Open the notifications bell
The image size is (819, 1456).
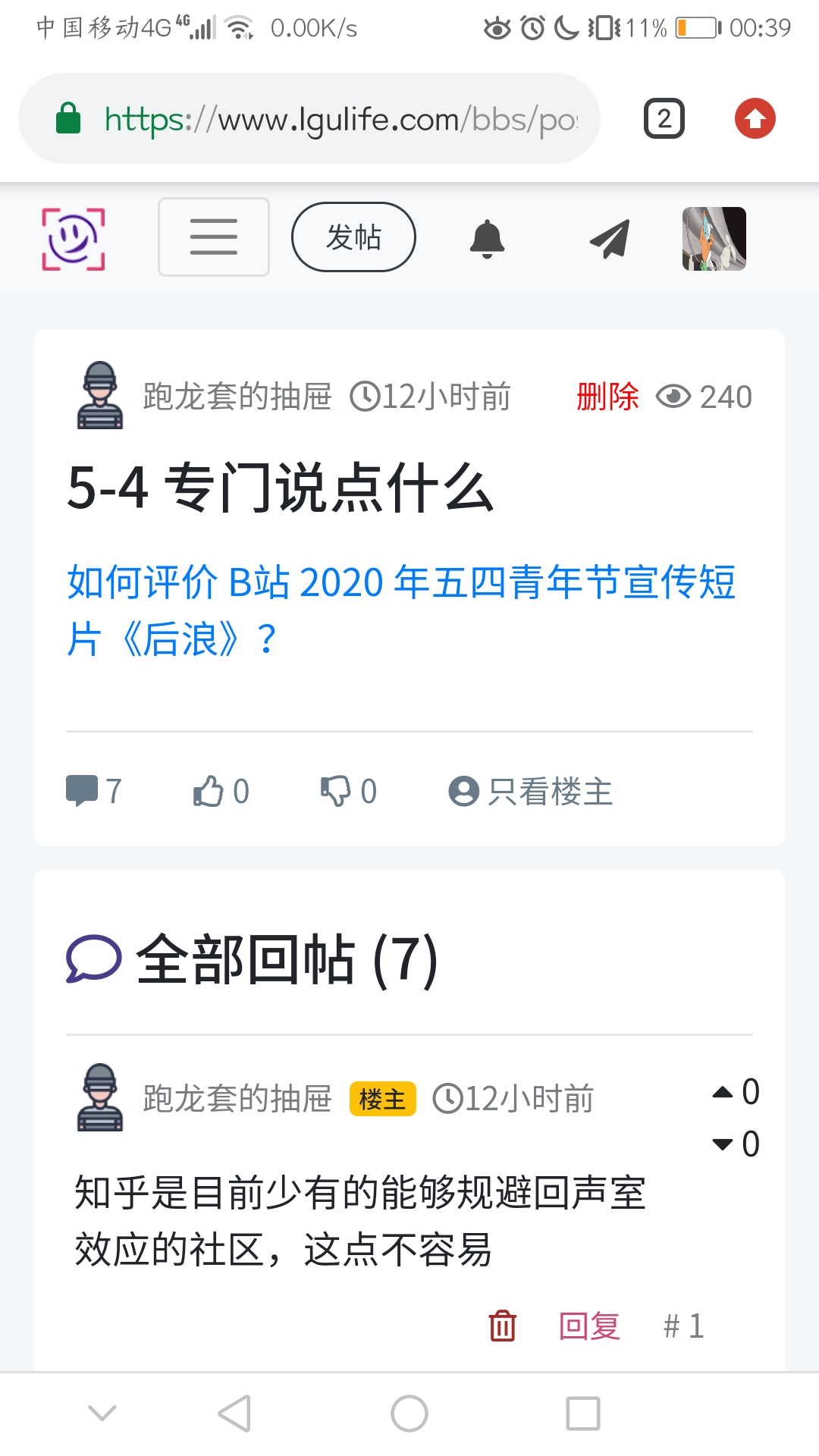pyautogui.click(x=487, y=239)
